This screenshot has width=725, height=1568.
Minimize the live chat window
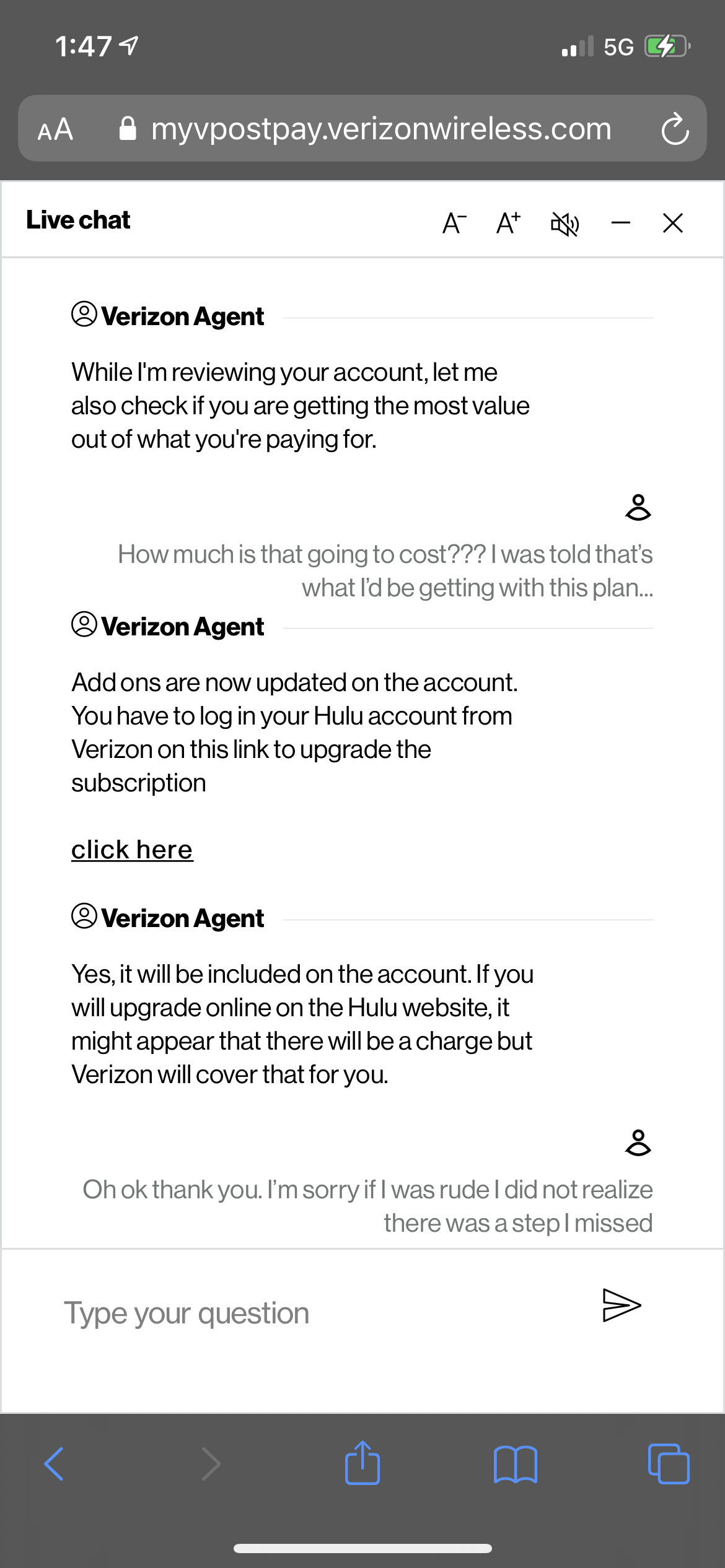pos(620,223)
